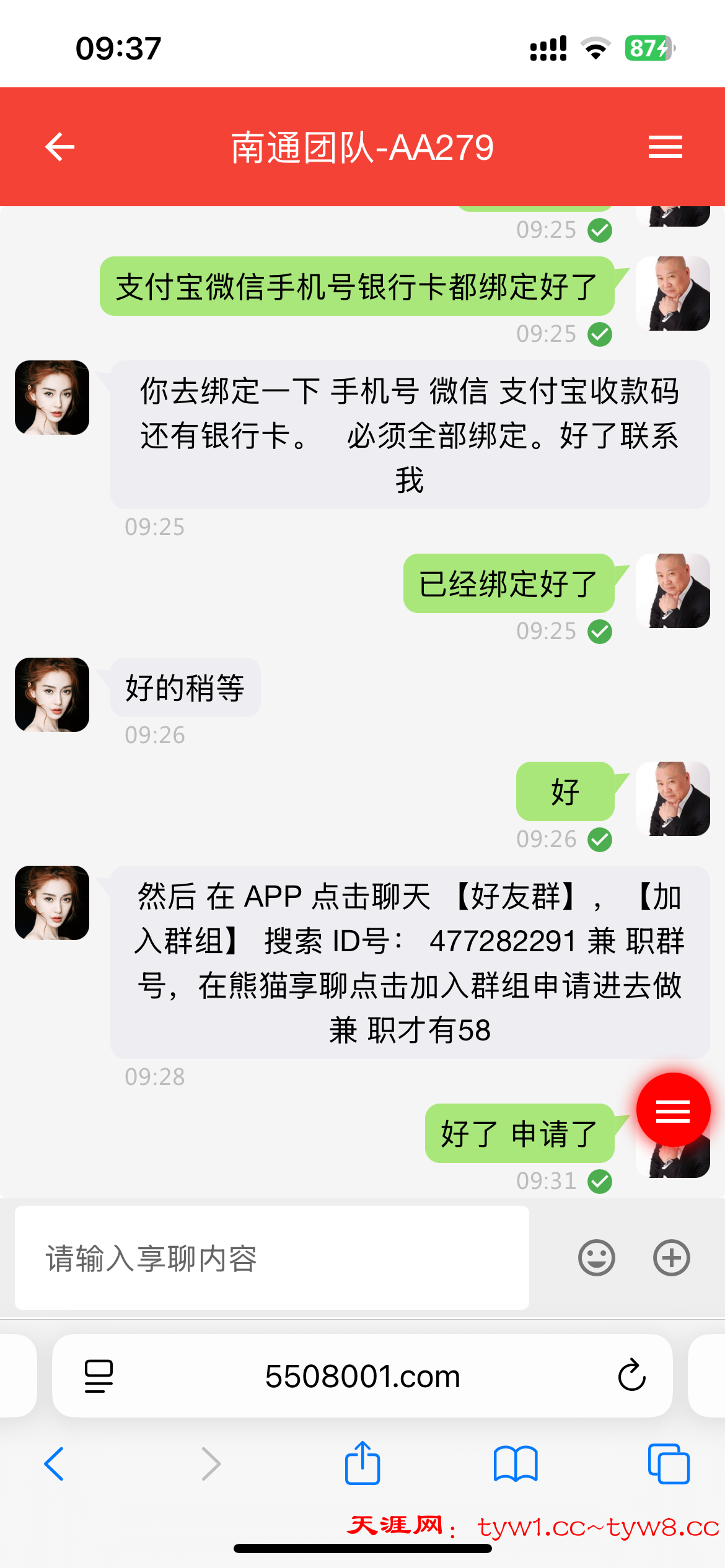Screen dimensions: 725x1568
Task: Focus the 请输入享聊内容 message field
Action: click(272, 1258)
